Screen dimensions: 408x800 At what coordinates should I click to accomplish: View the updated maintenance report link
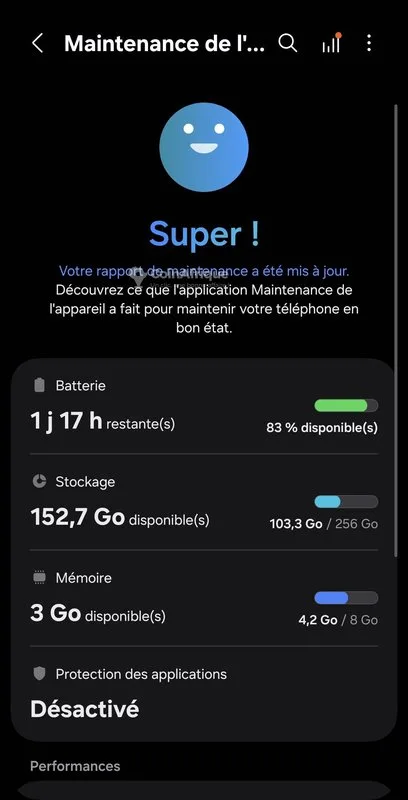point(204,271)
